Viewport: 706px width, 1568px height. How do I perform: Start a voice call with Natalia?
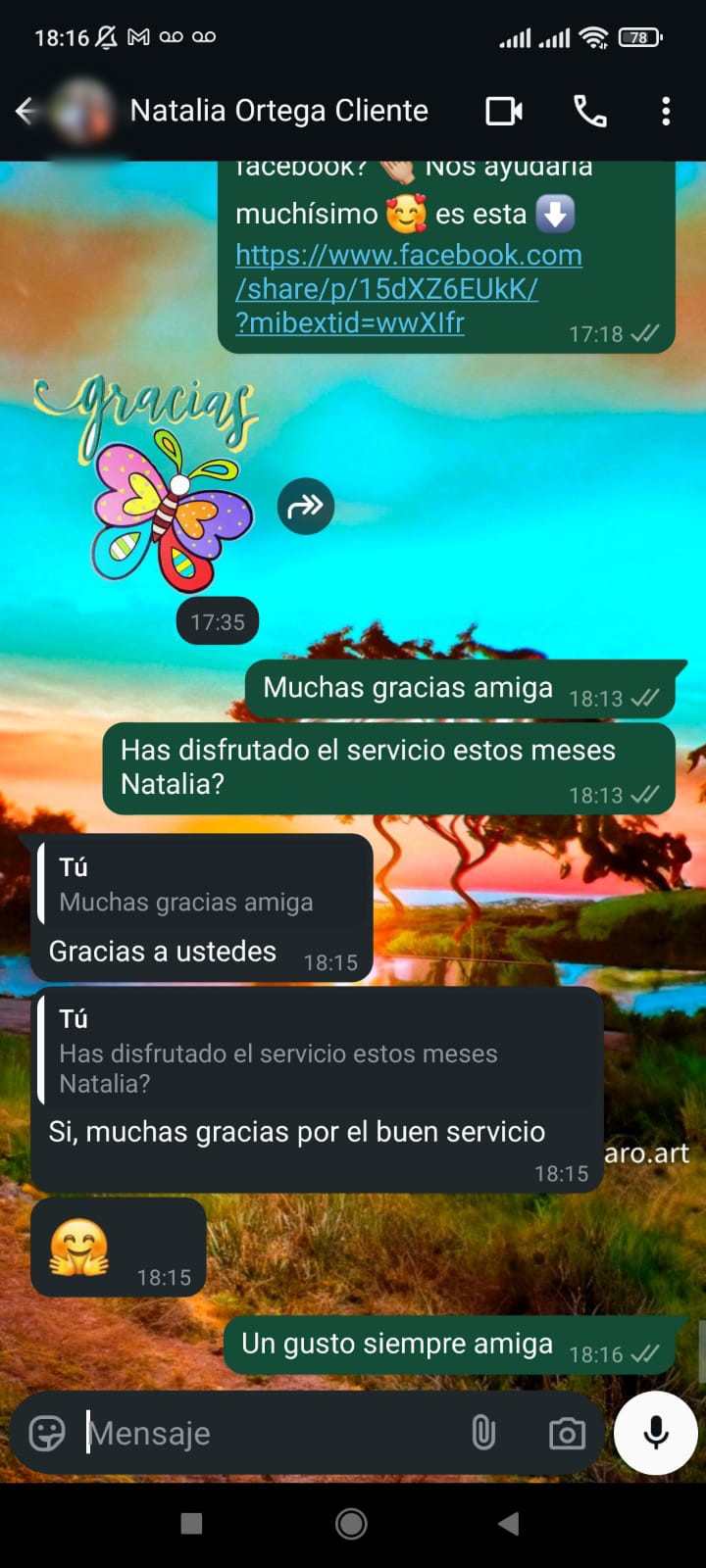tap(589, 112)
